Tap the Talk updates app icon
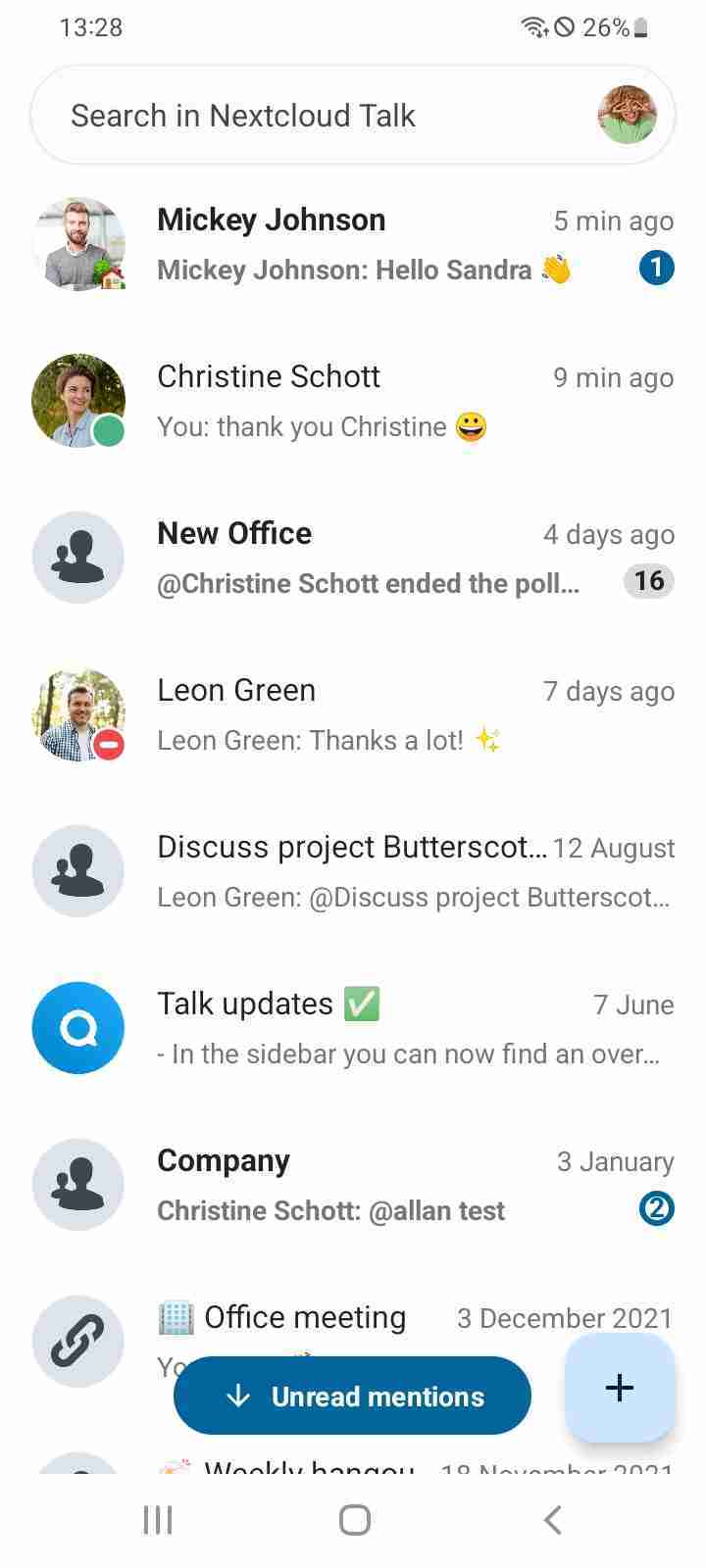 click(78, 1027)
